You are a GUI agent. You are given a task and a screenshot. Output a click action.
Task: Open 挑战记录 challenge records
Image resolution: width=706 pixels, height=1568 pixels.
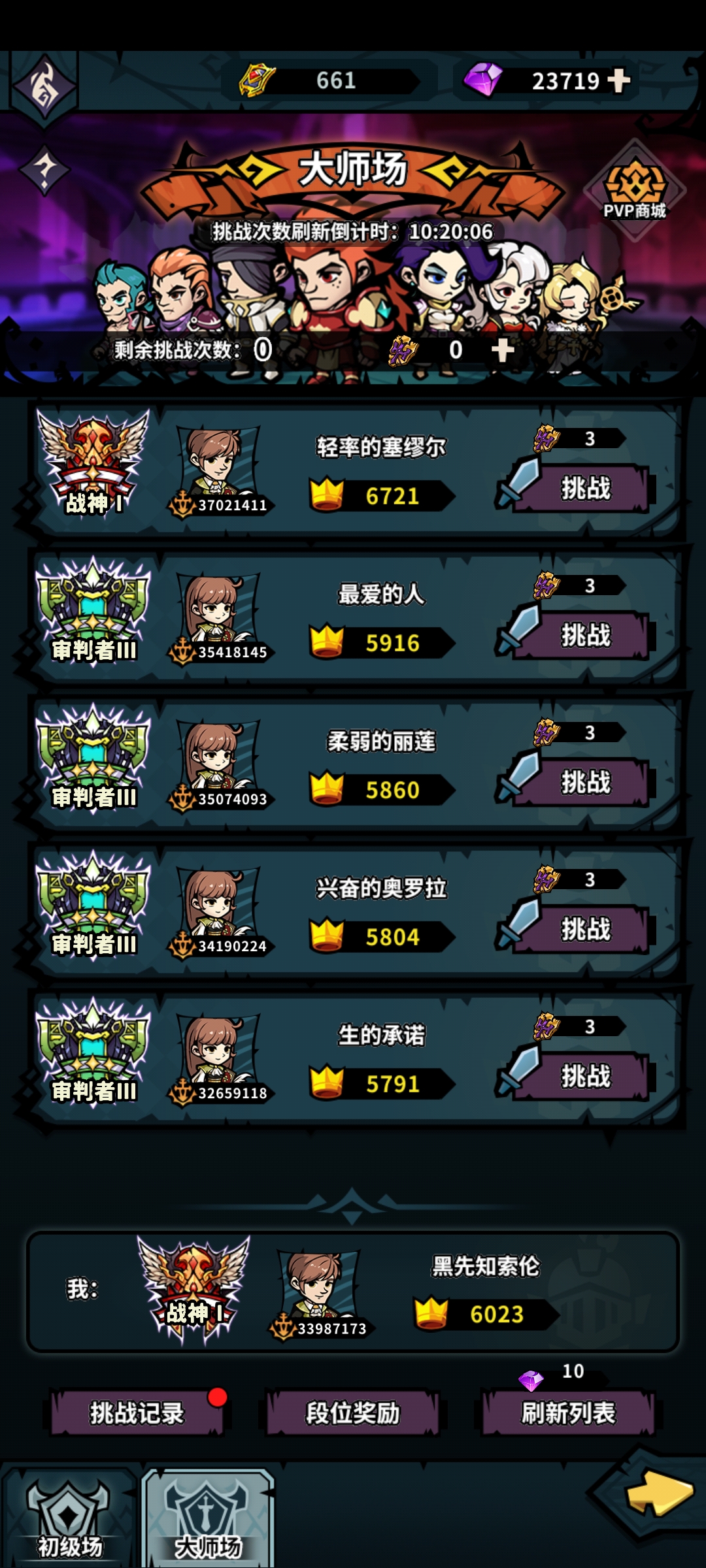(x=137, y=1413)
